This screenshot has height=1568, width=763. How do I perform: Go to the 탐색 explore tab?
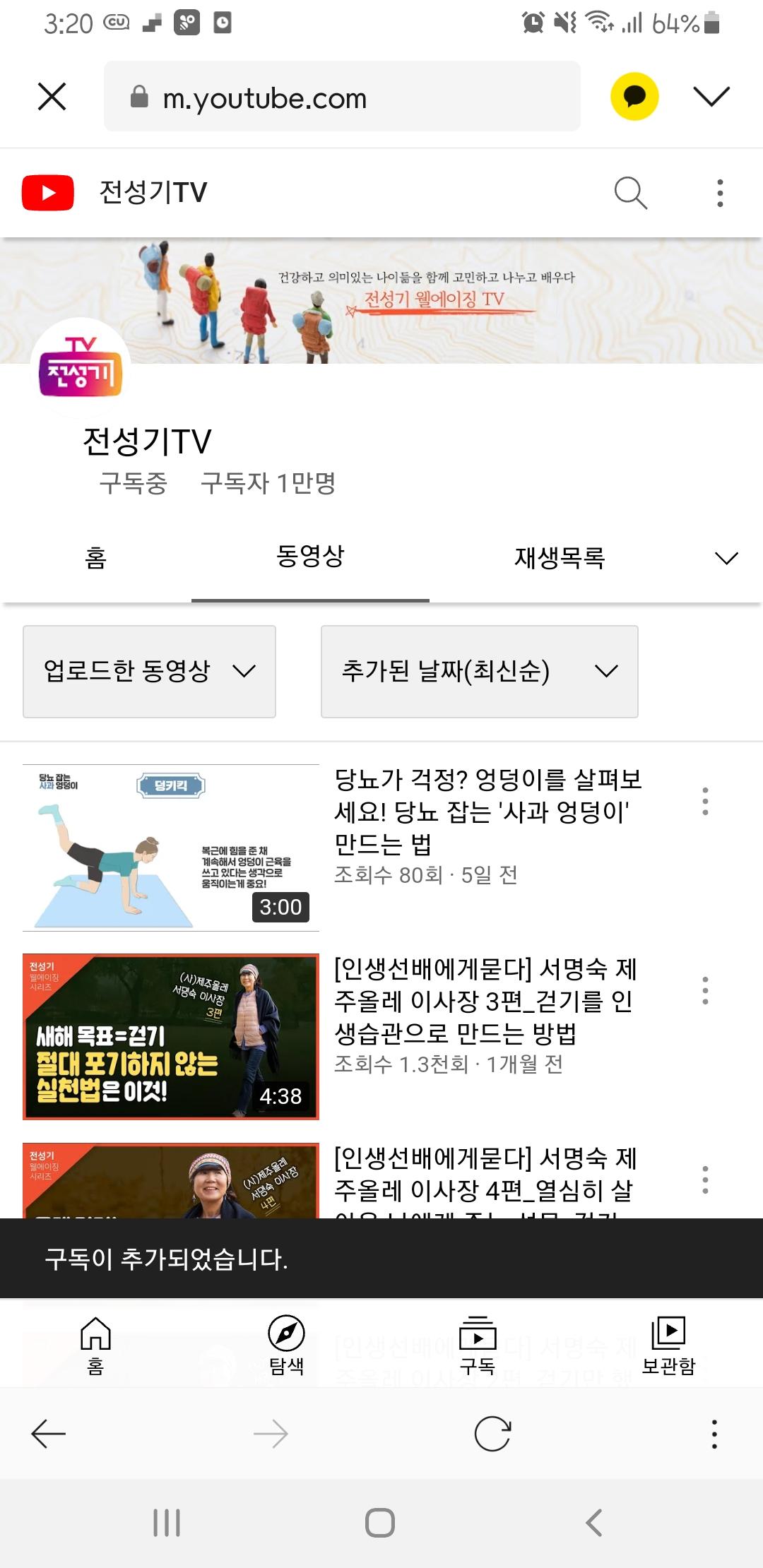click(x=286, y=1345)
